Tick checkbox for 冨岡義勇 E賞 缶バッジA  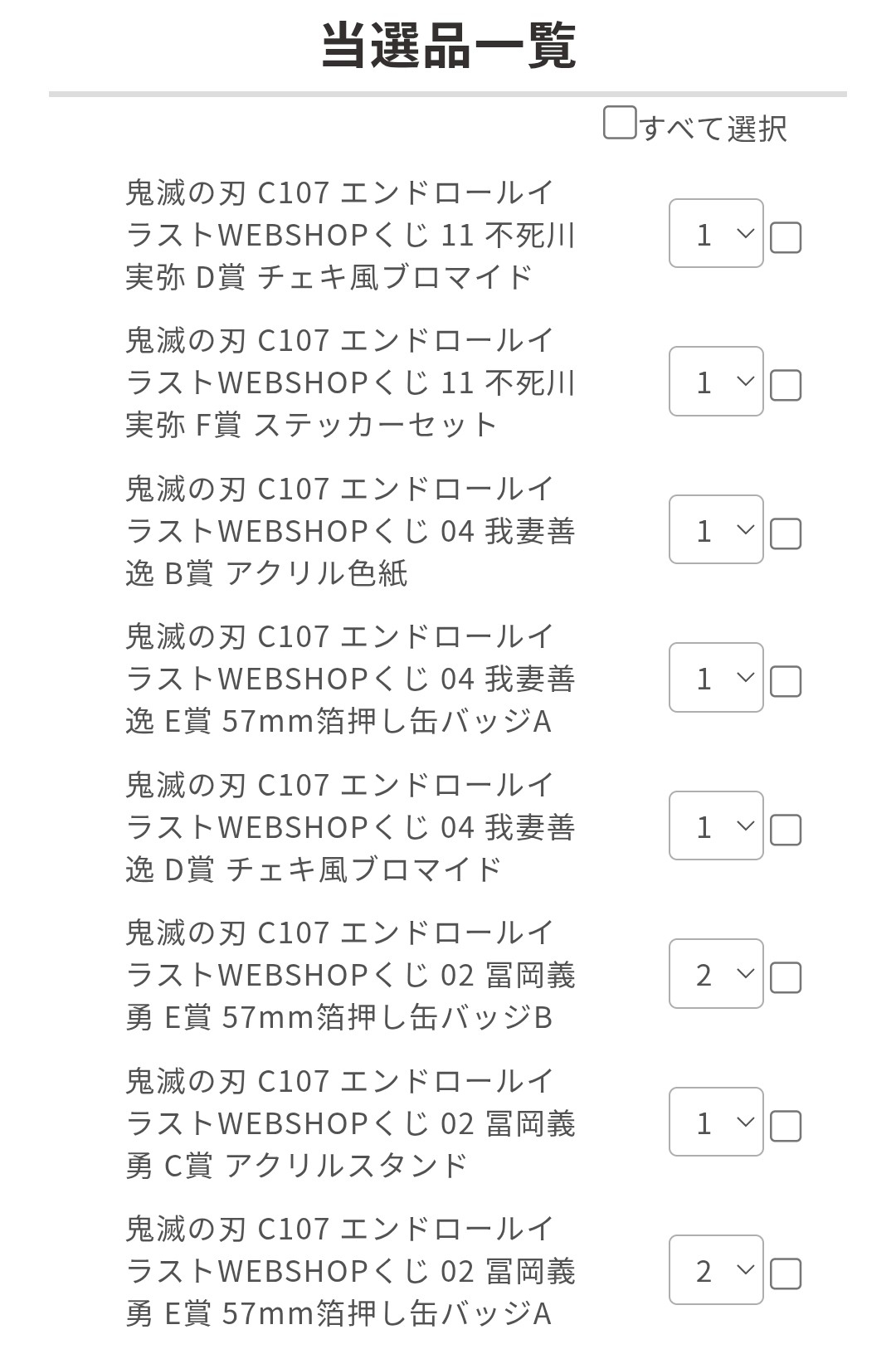786,1274
